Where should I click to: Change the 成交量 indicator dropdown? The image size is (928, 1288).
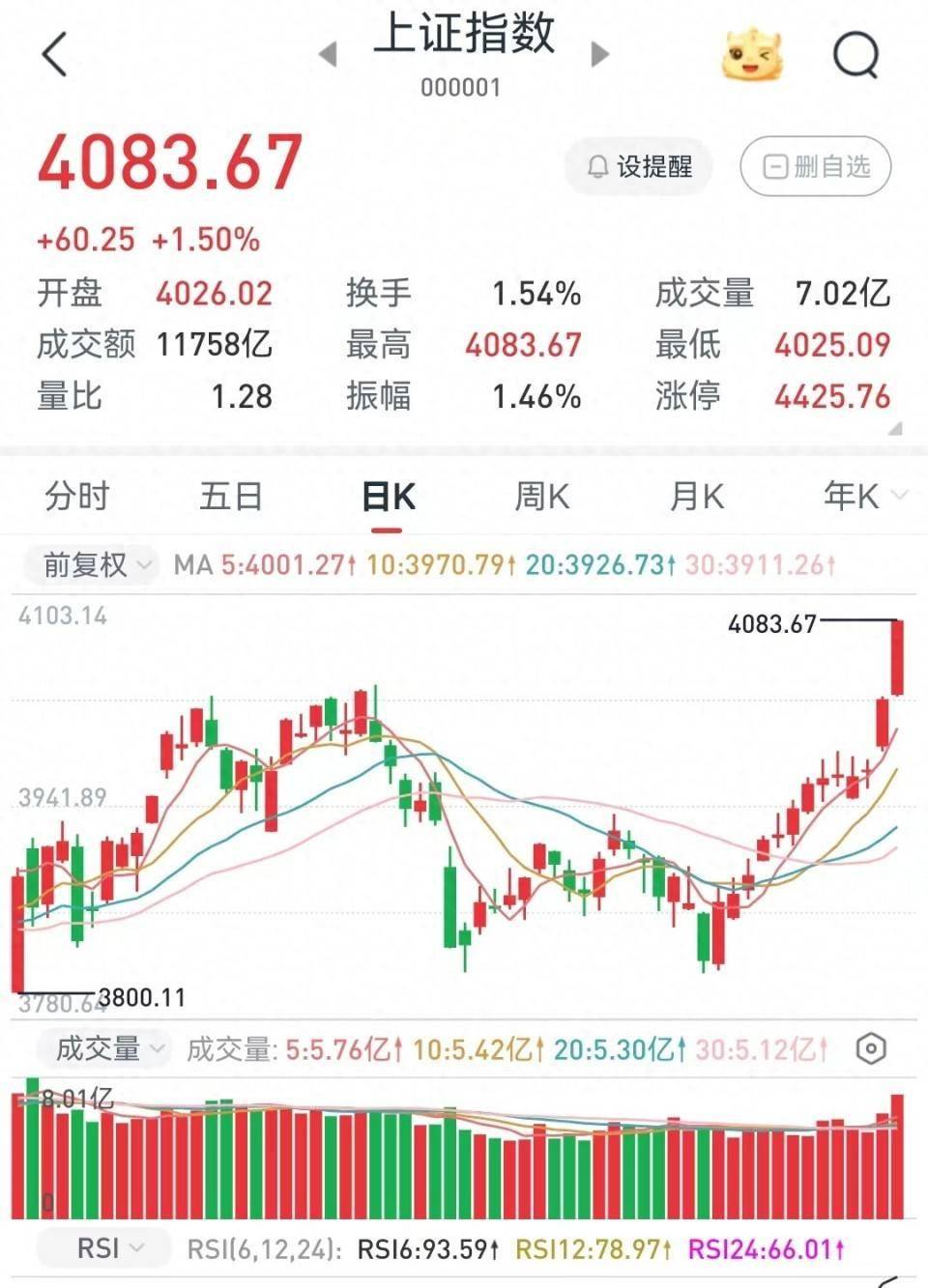point(109,1048)
